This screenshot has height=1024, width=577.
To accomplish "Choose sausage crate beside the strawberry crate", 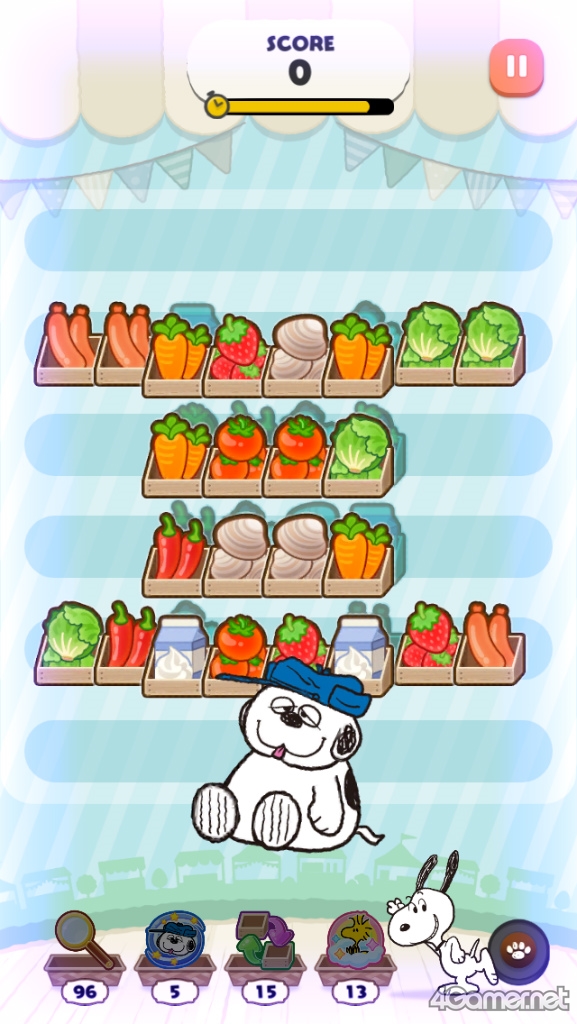I will pyautogui.click(x=490, y=643).
